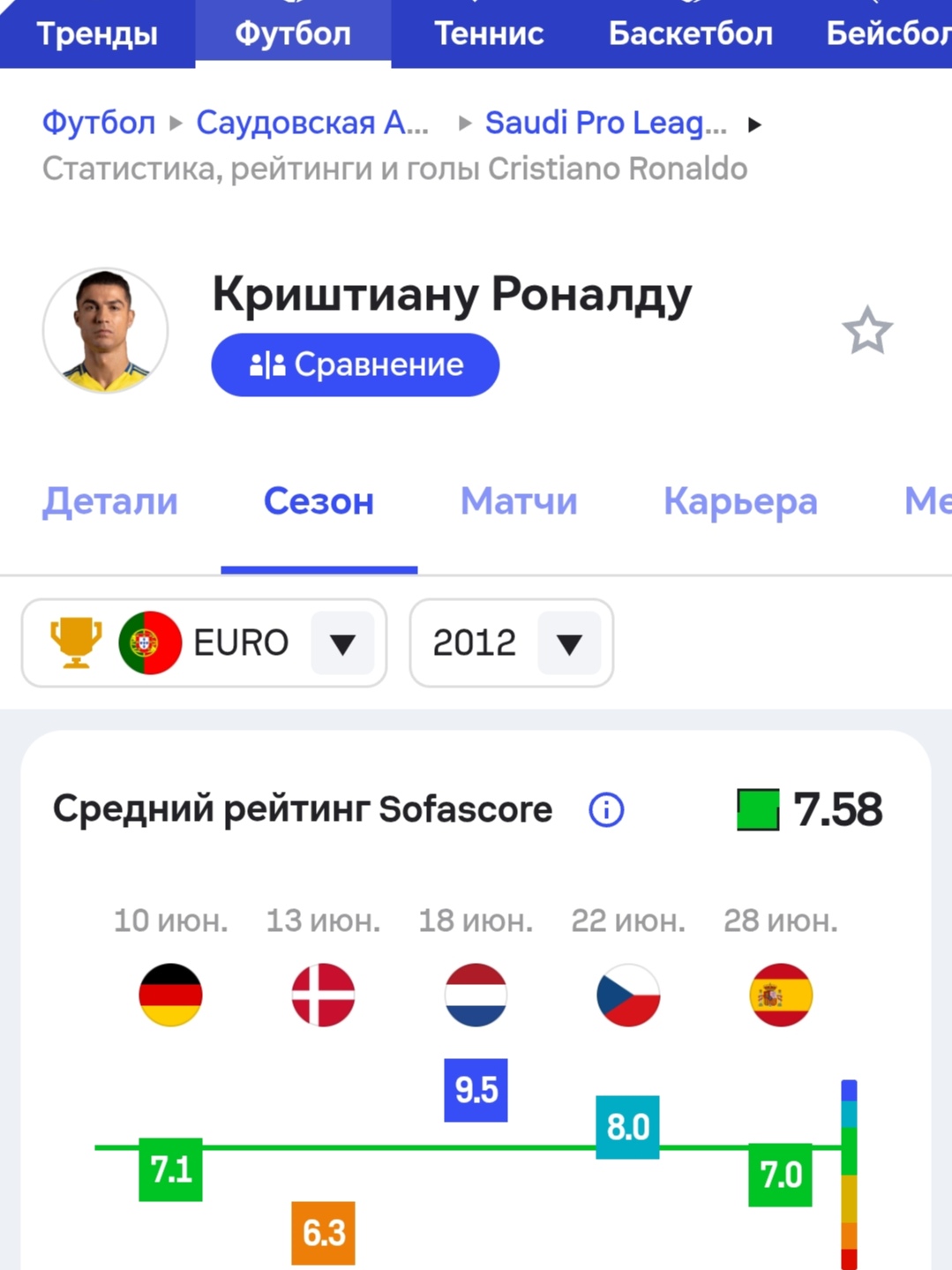
Task: Open the Футбол breadcrumb link
Action: coord(99,123)
